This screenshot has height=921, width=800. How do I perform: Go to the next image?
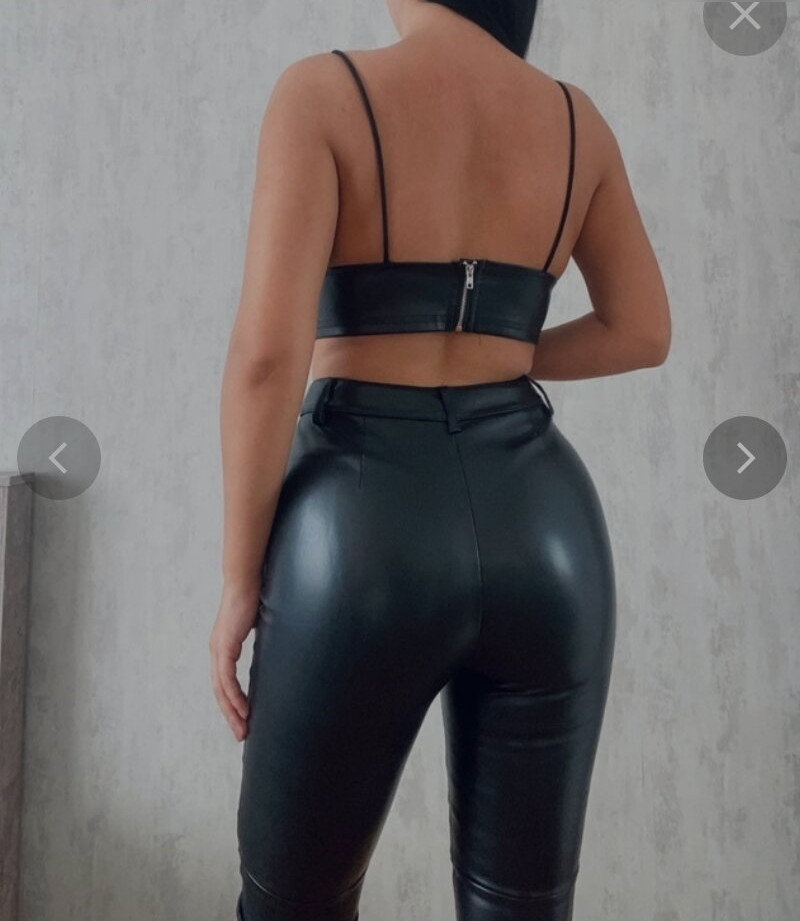(x=744, y=458)
